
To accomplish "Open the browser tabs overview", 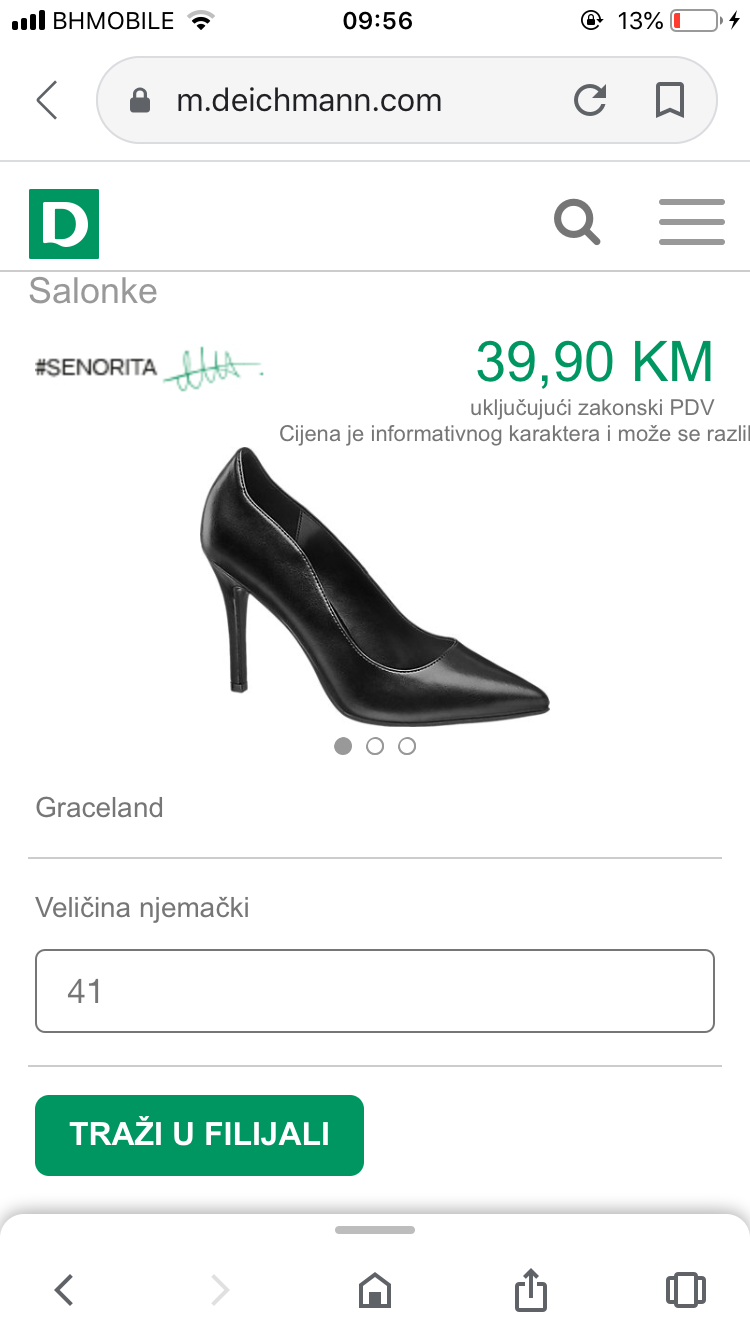I will point(685,1289).
